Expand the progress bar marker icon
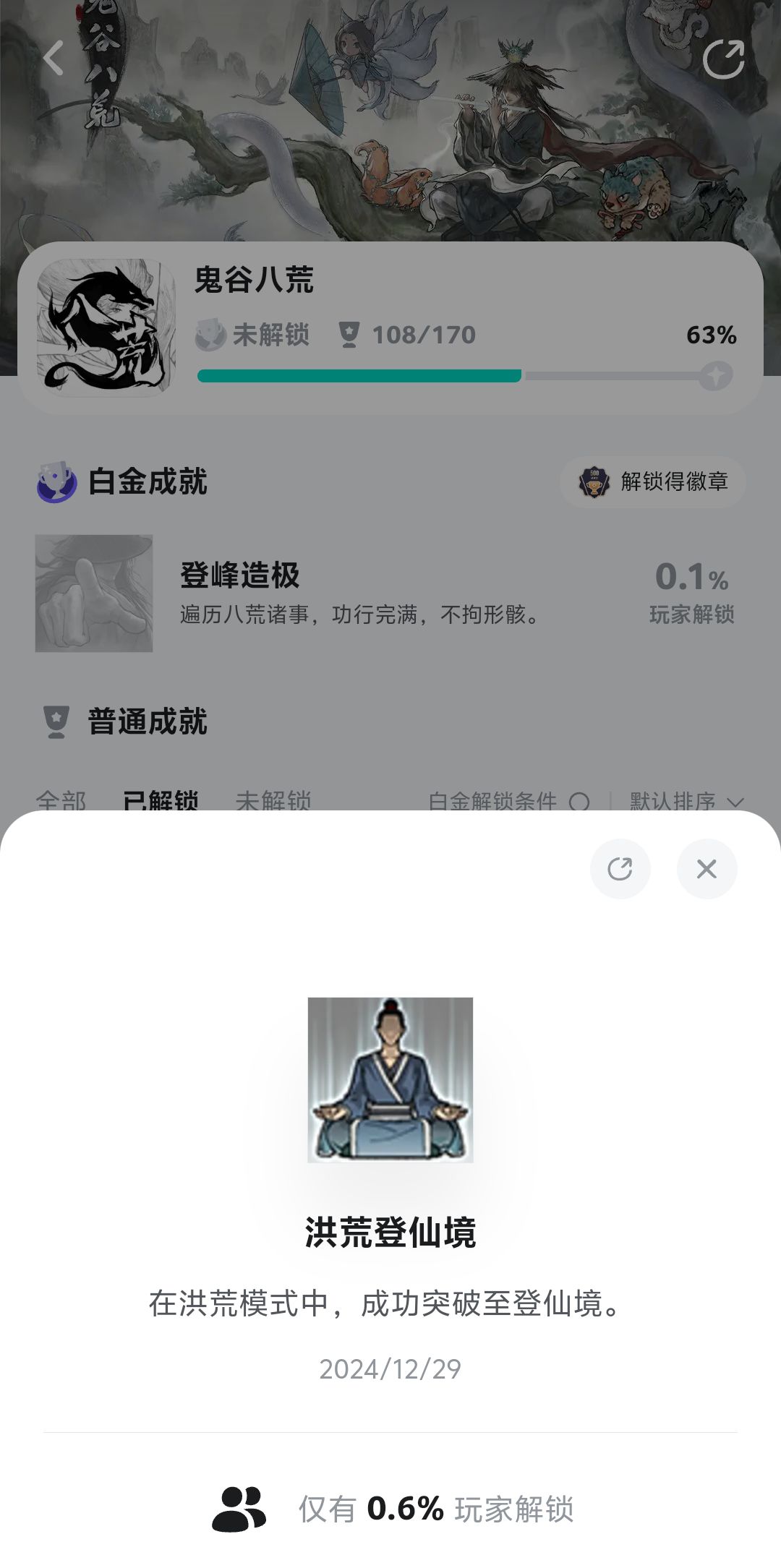The width and height of the screenshot is (781, 1568). pos(715,375)
